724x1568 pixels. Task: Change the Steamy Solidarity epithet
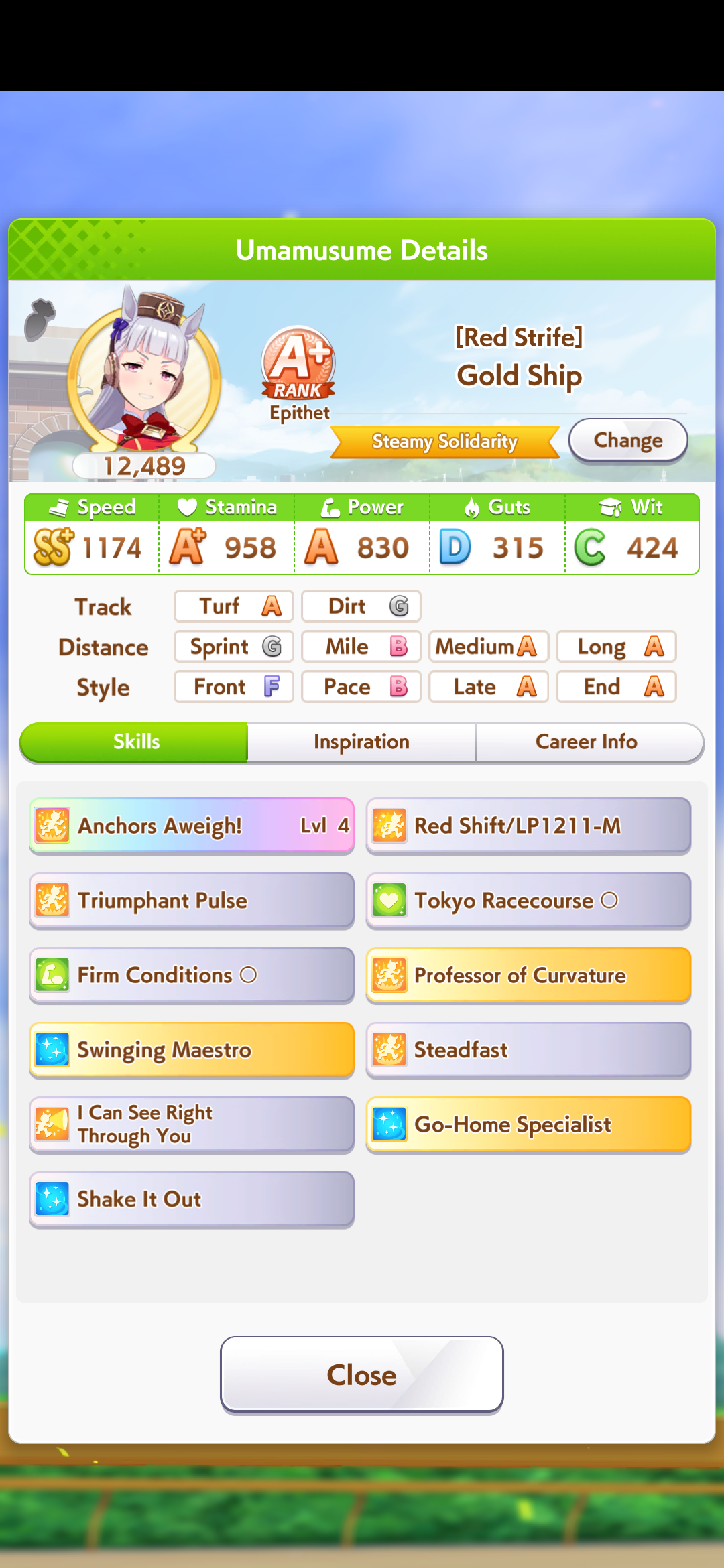point(628,440)
